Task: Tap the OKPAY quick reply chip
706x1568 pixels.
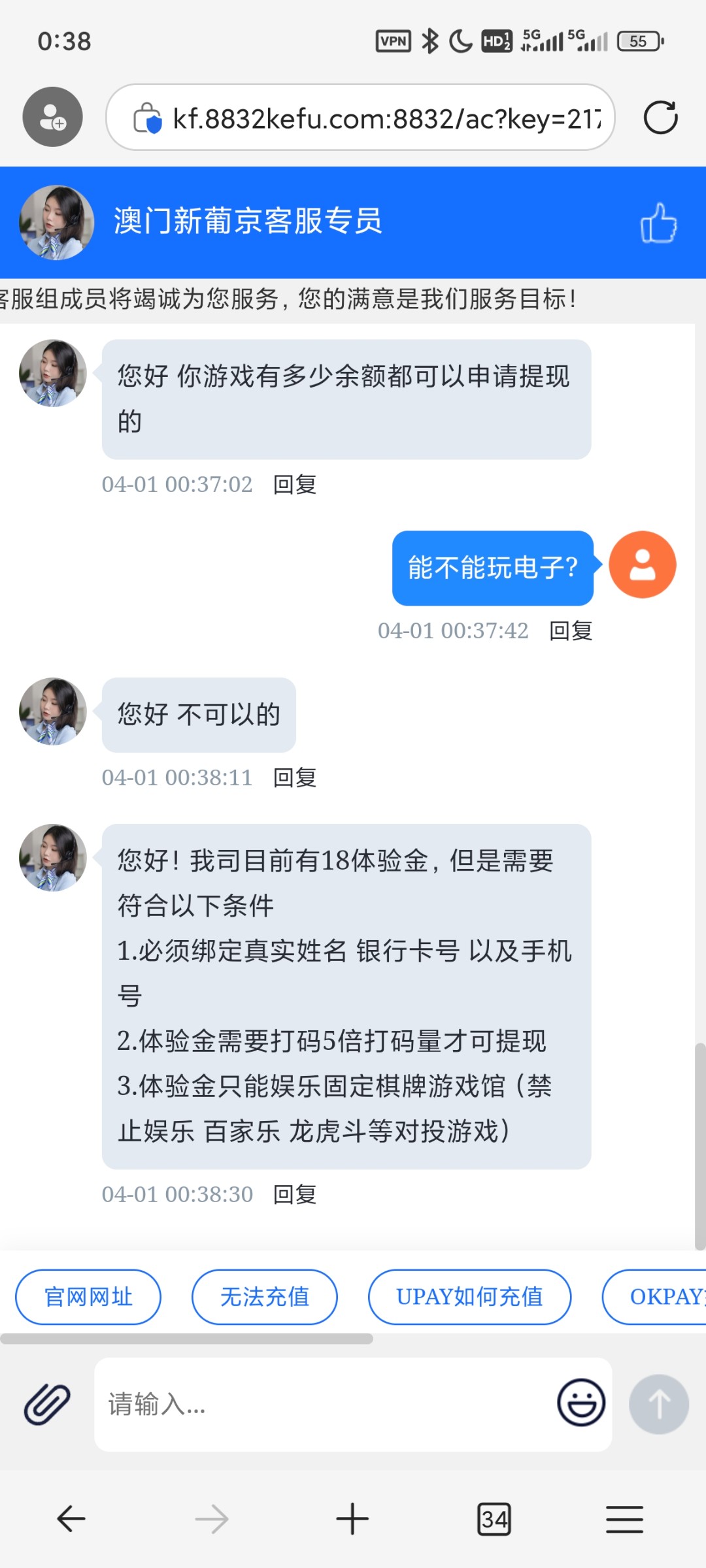Action: click(660, 1297)
